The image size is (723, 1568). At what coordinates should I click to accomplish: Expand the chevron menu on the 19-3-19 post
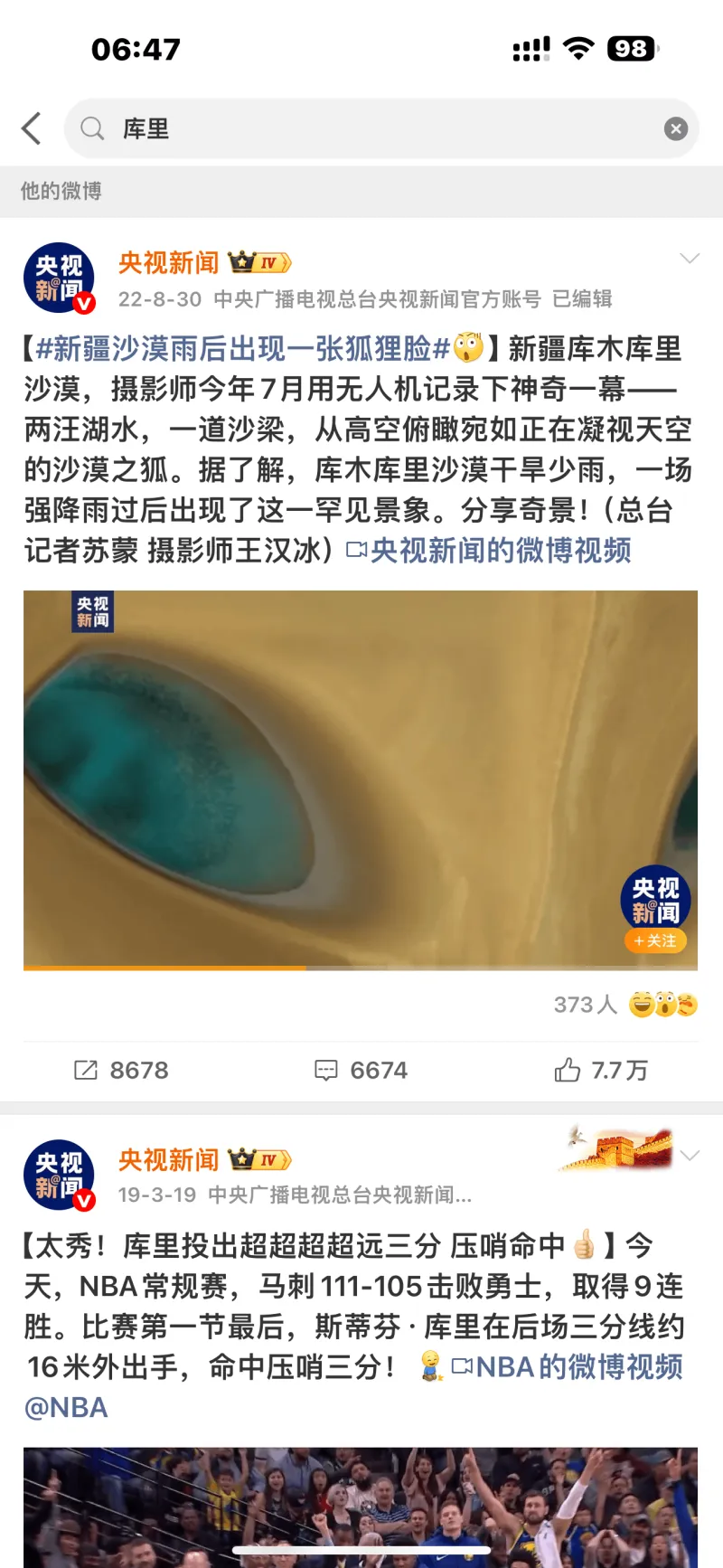click(x=690, y=1156)
